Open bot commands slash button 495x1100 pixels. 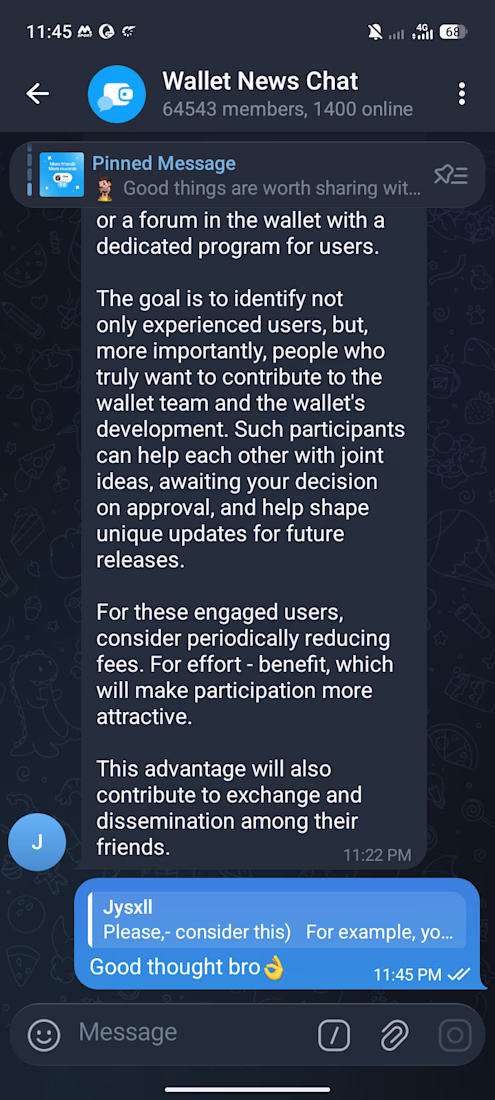click(334, 1035)
